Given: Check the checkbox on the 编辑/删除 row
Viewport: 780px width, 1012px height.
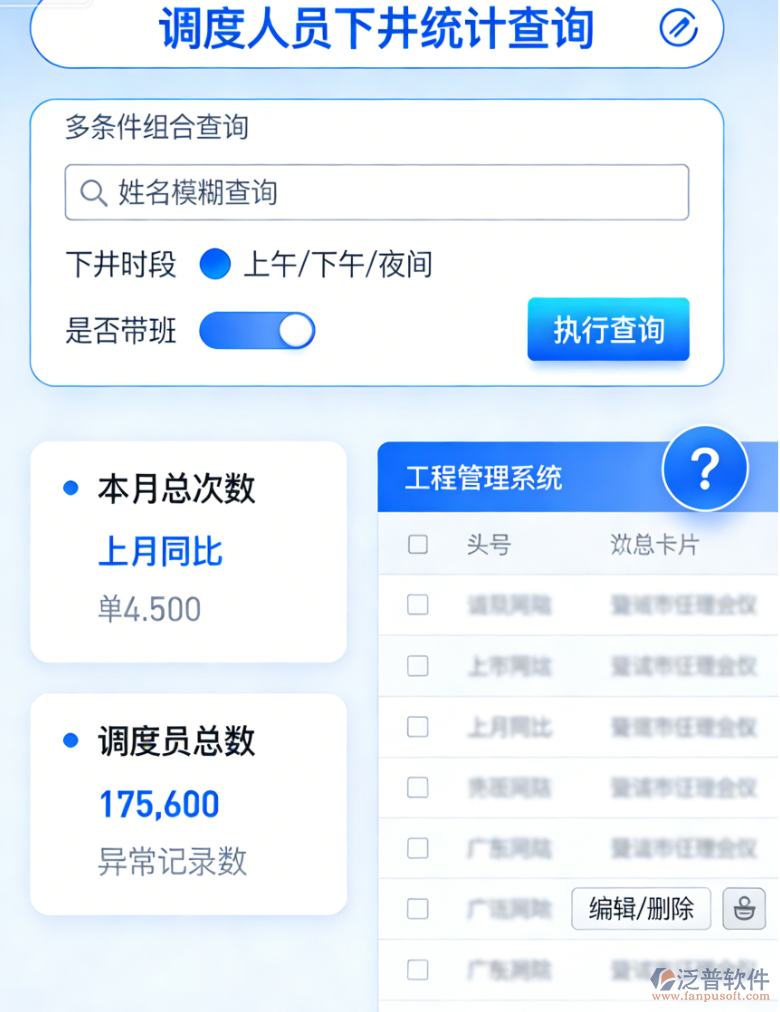Looking at the screenshot, I should click(417, 908).
